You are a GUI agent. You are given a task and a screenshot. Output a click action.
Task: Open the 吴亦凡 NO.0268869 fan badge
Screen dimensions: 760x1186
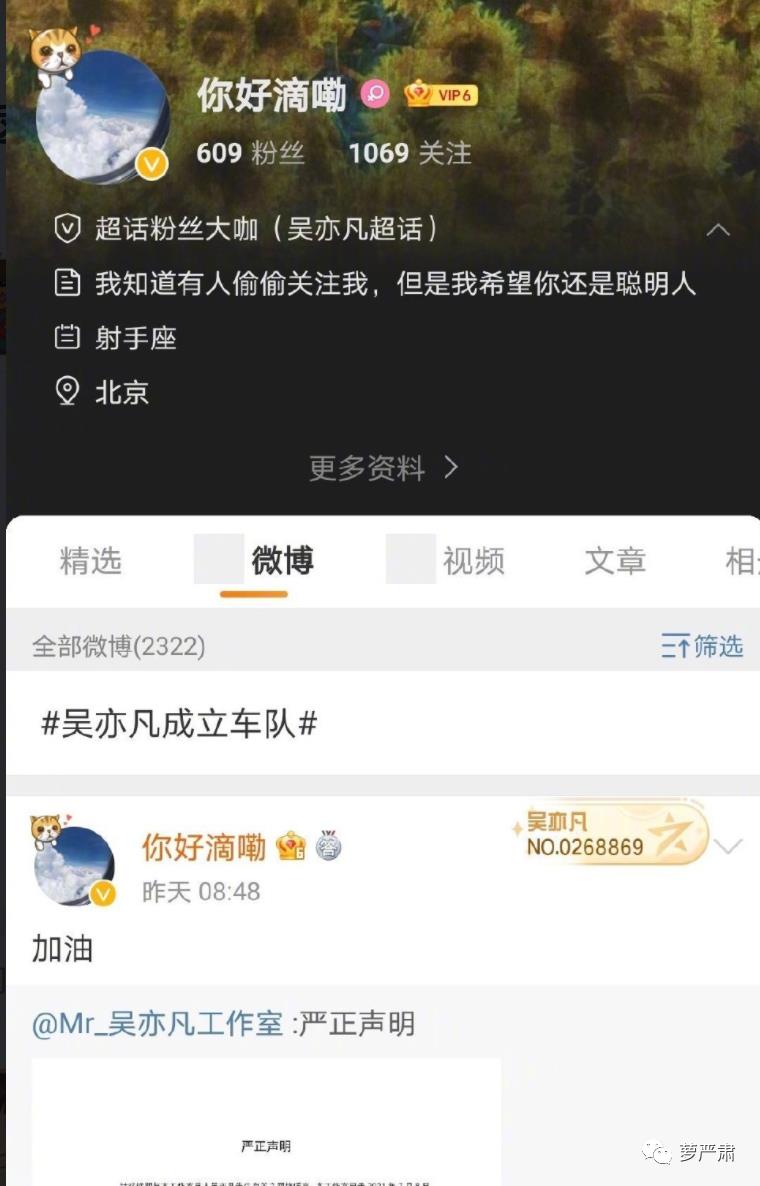click(x=608, y=835)
